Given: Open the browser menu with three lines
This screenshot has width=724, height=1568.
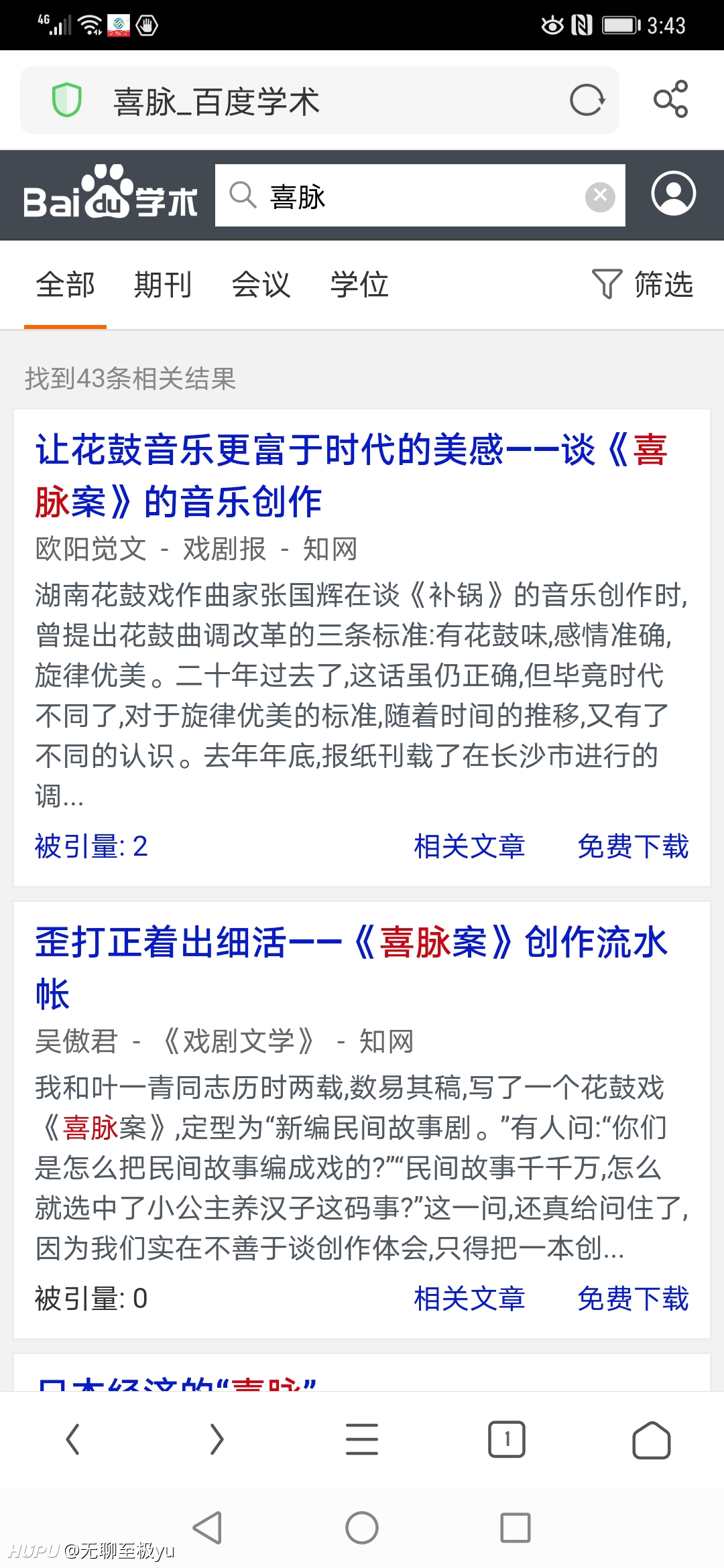Looking at the screenshot, I should [362, 1439].
